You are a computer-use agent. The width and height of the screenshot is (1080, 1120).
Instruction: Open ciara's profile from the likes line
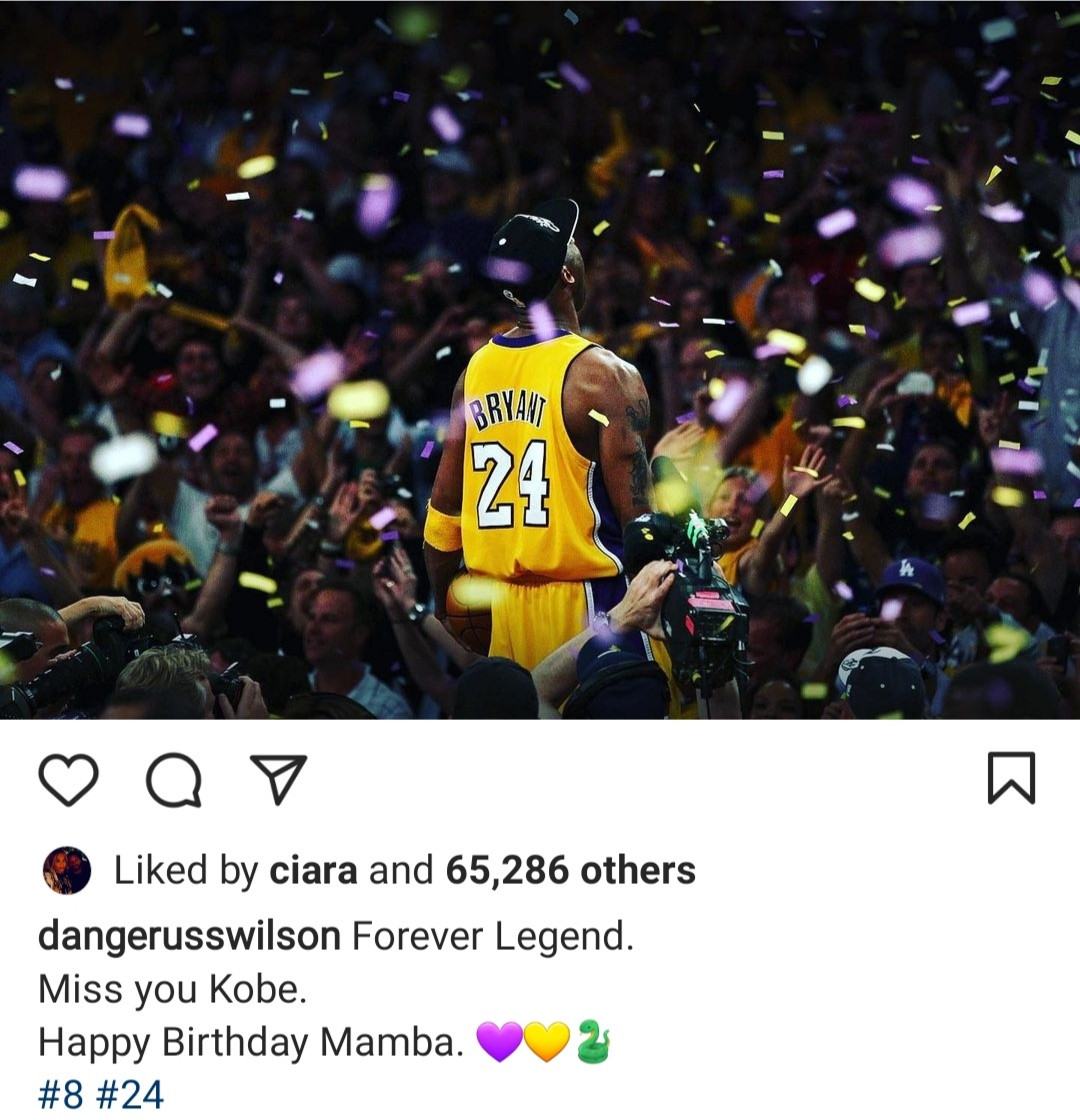click(313, 870)
